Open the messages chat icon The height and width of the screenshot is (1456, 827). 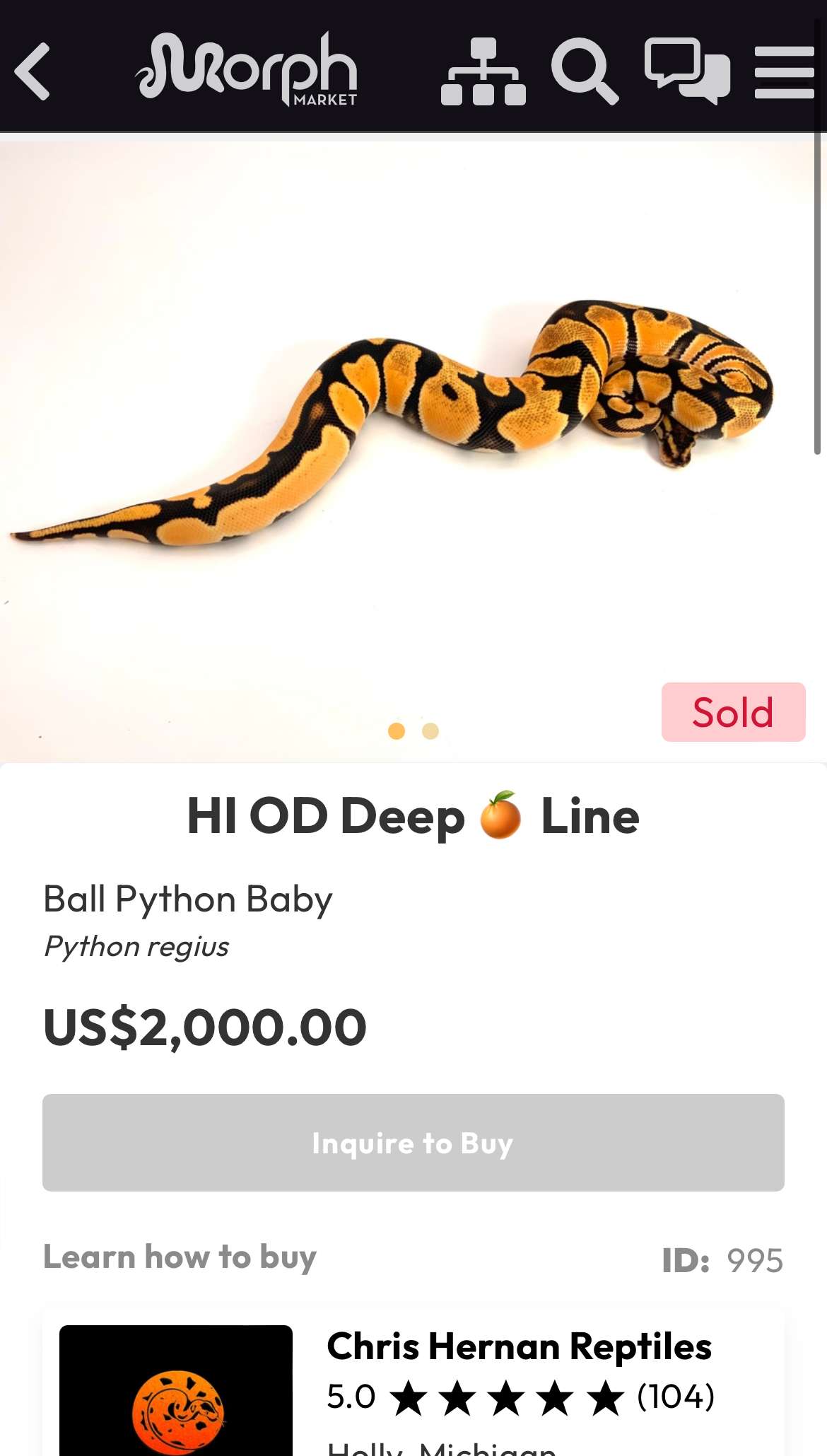pyautogui.click(x=687, y=71)
